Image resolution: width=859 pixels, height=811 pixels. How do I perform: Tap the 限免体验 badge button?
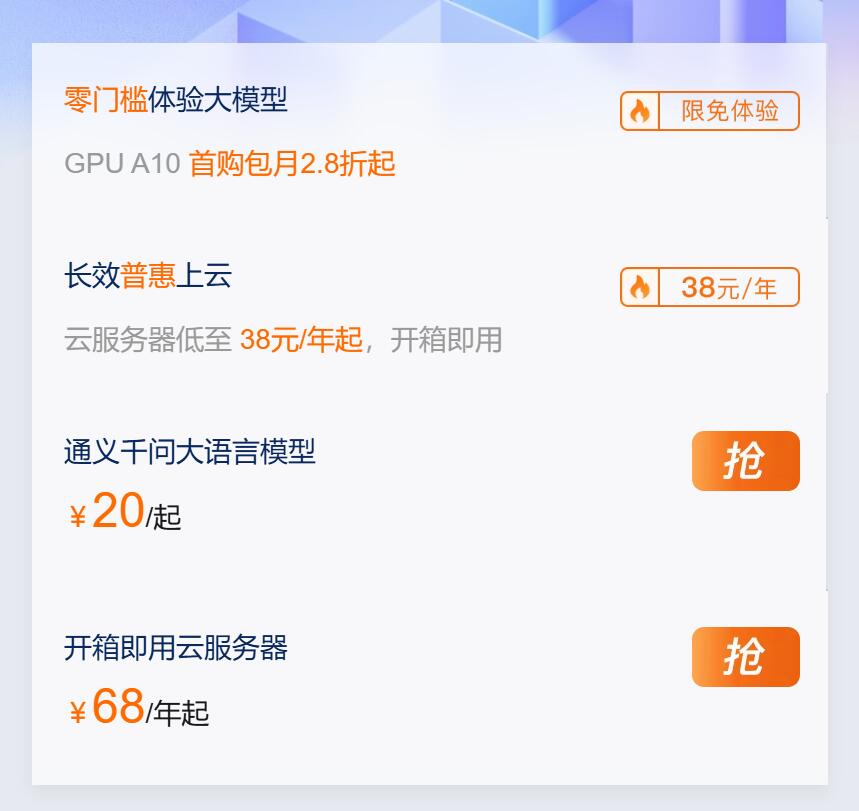tap(710, 111)
